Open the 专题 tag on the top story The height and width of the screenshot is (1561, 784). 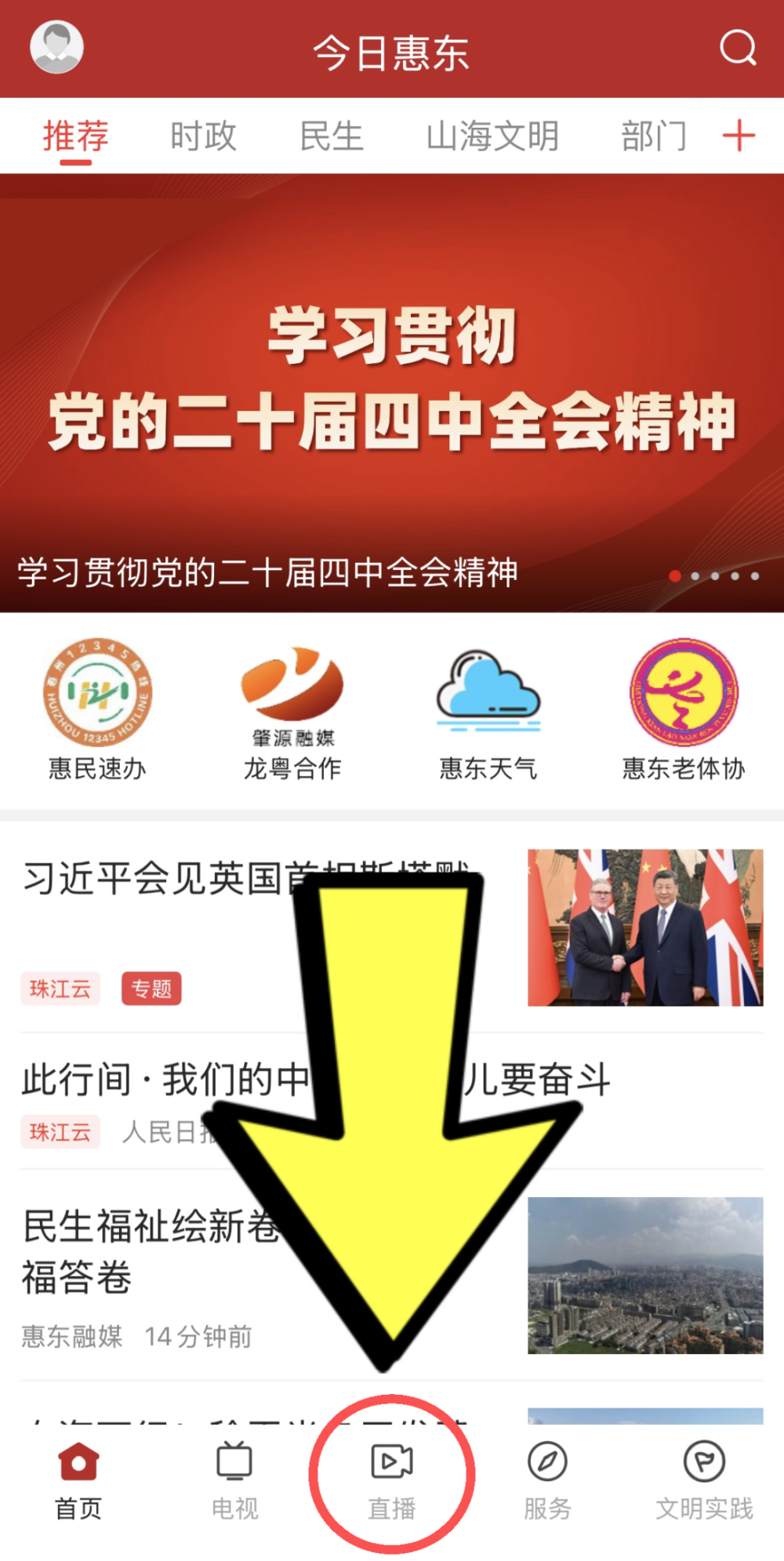click(x=152, y=989)
